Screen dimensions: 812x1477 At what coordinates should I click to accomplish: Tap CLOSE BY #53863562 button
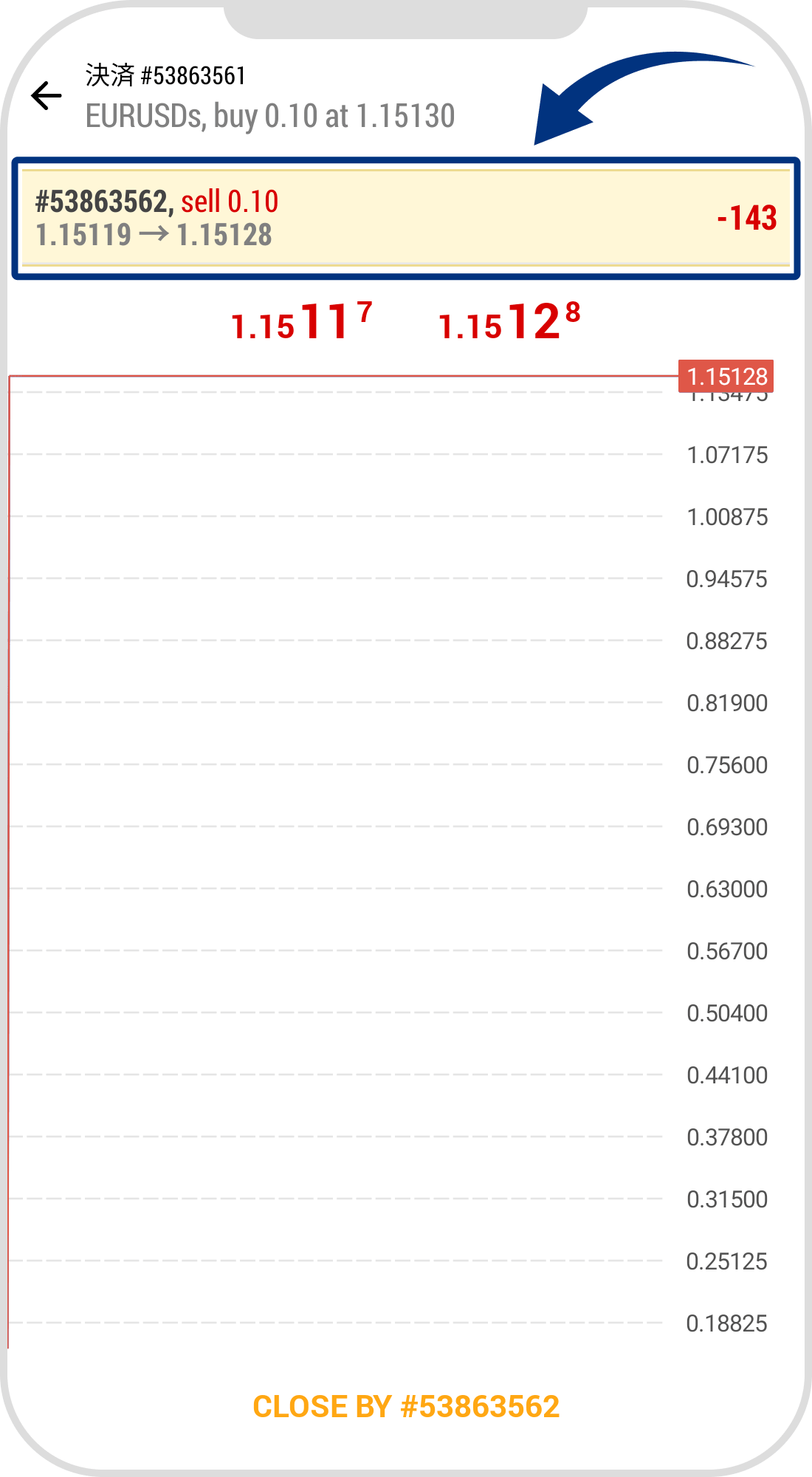406,1407
